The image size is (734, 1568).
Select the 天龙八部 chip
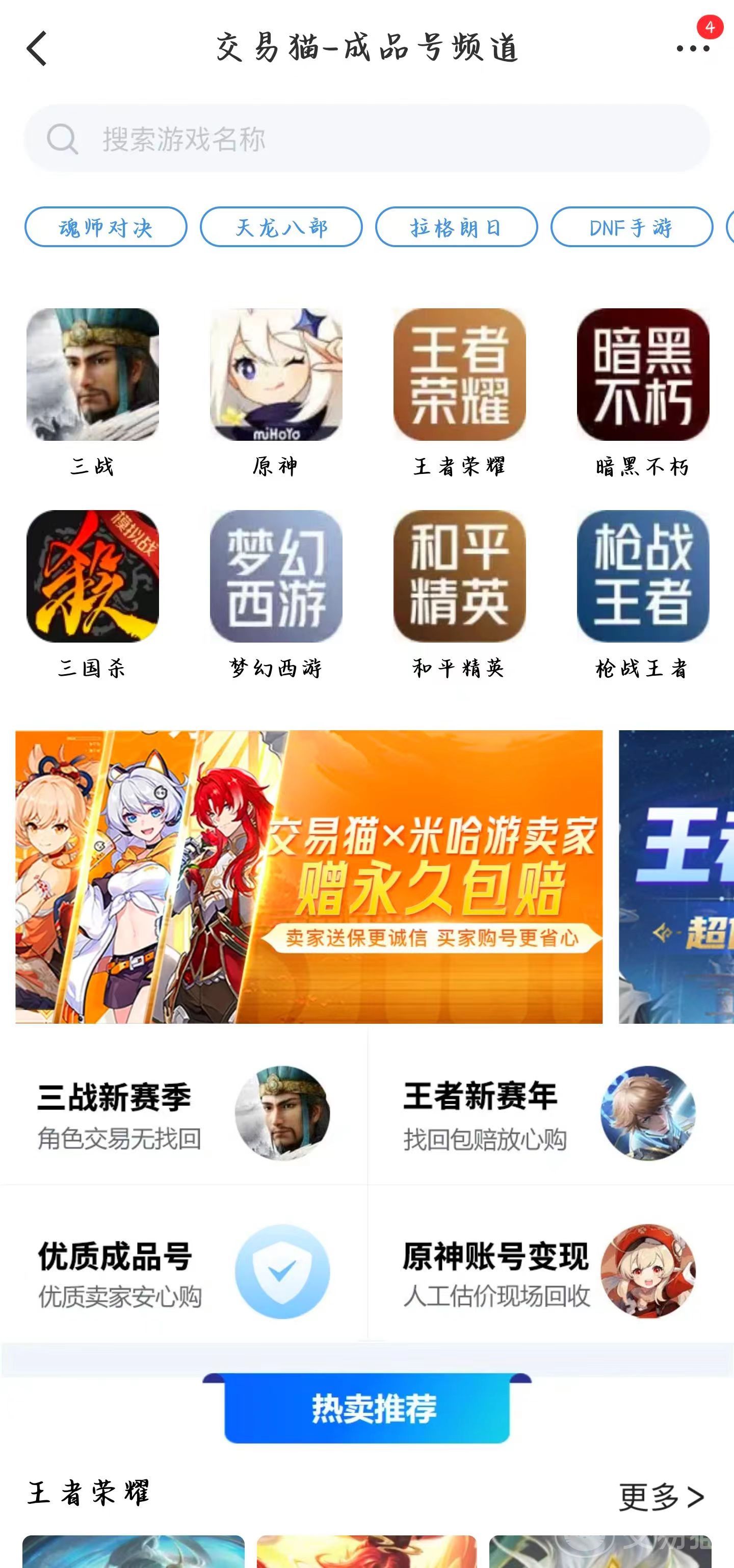click(281, 227)
